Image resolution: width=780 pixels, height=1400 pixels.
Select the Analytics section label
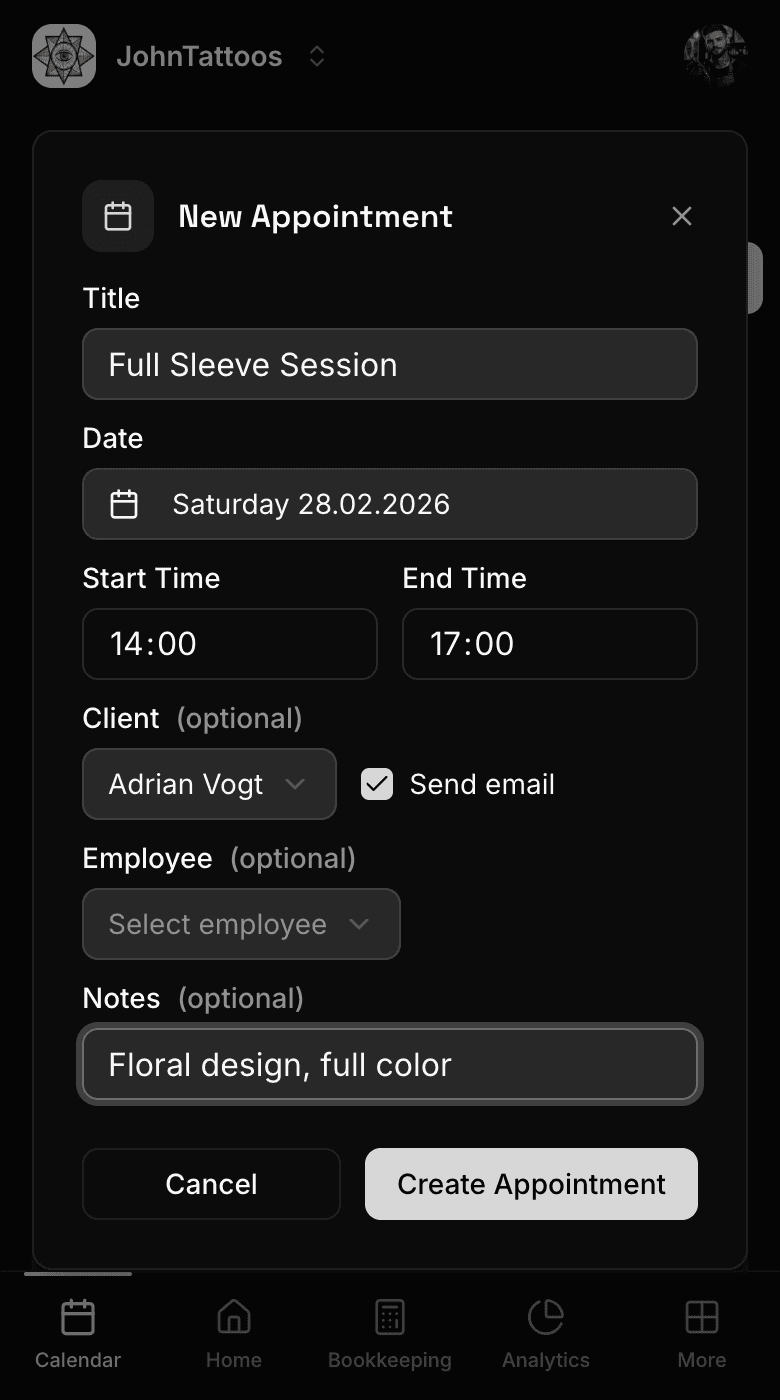pyautogui.click(x=545, y=1360)
